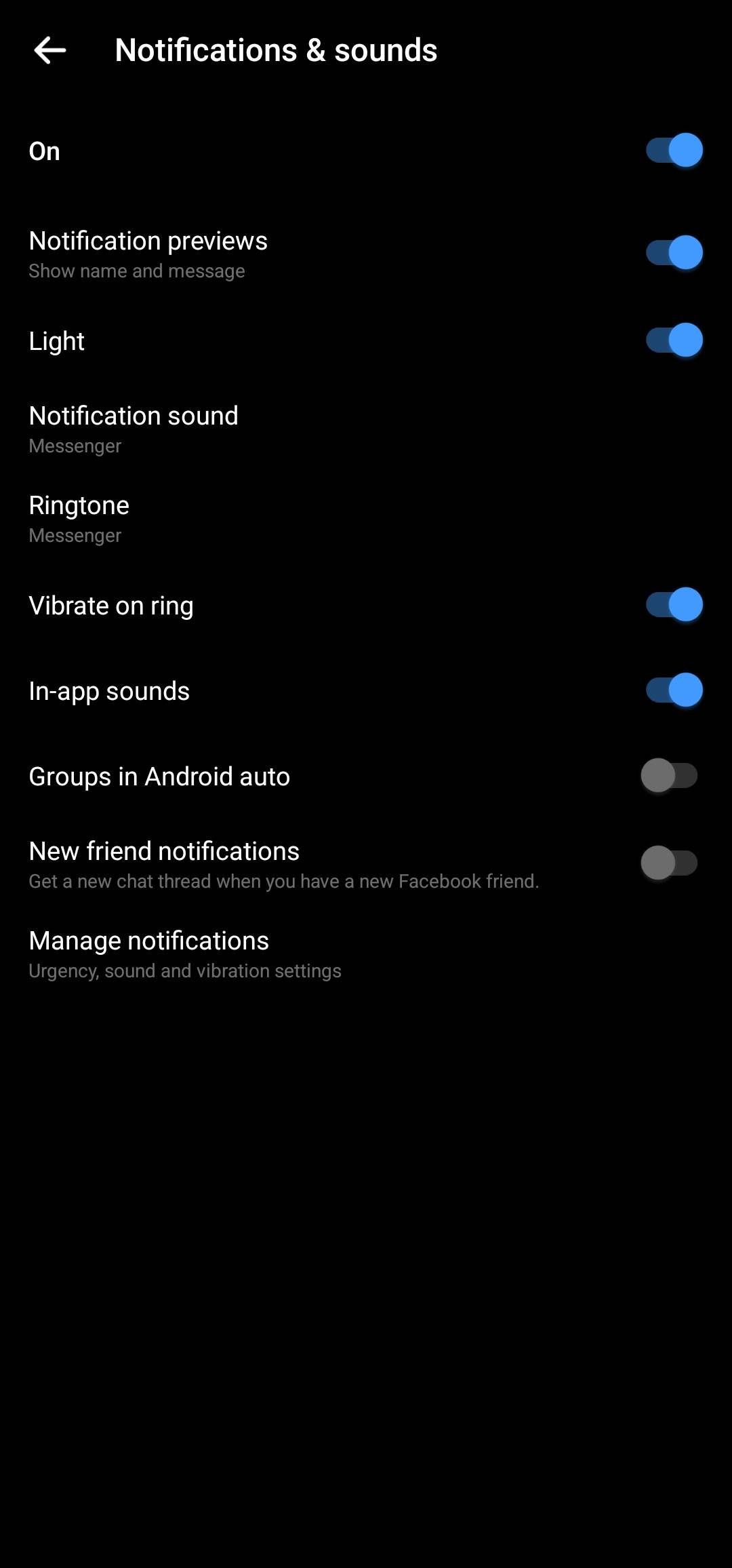Select the New friend notifications description text
The width and height of the screenshot is (732, 1568).
284,880
